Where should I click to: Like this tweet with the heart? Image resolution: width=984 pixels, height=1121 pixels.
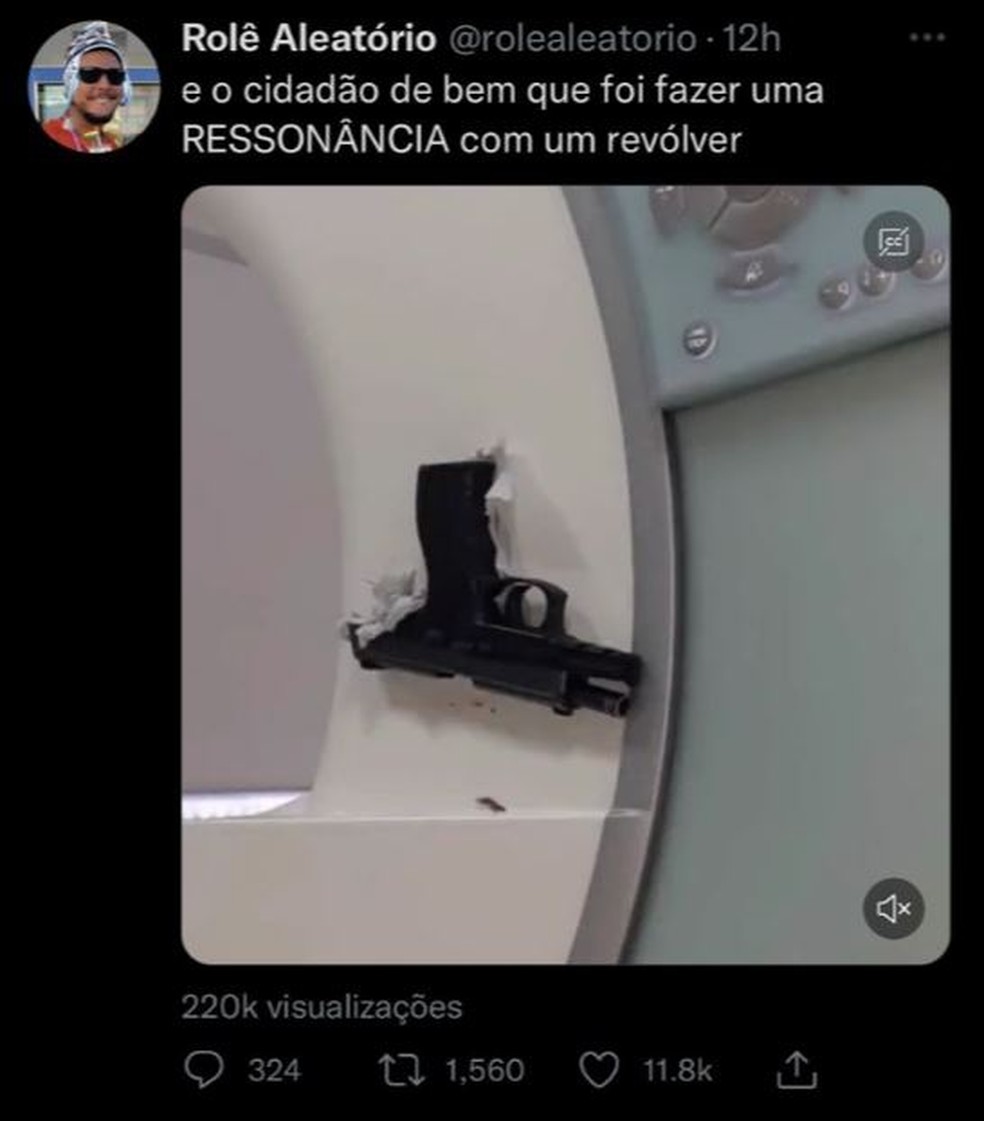[x=599, y=1071]
